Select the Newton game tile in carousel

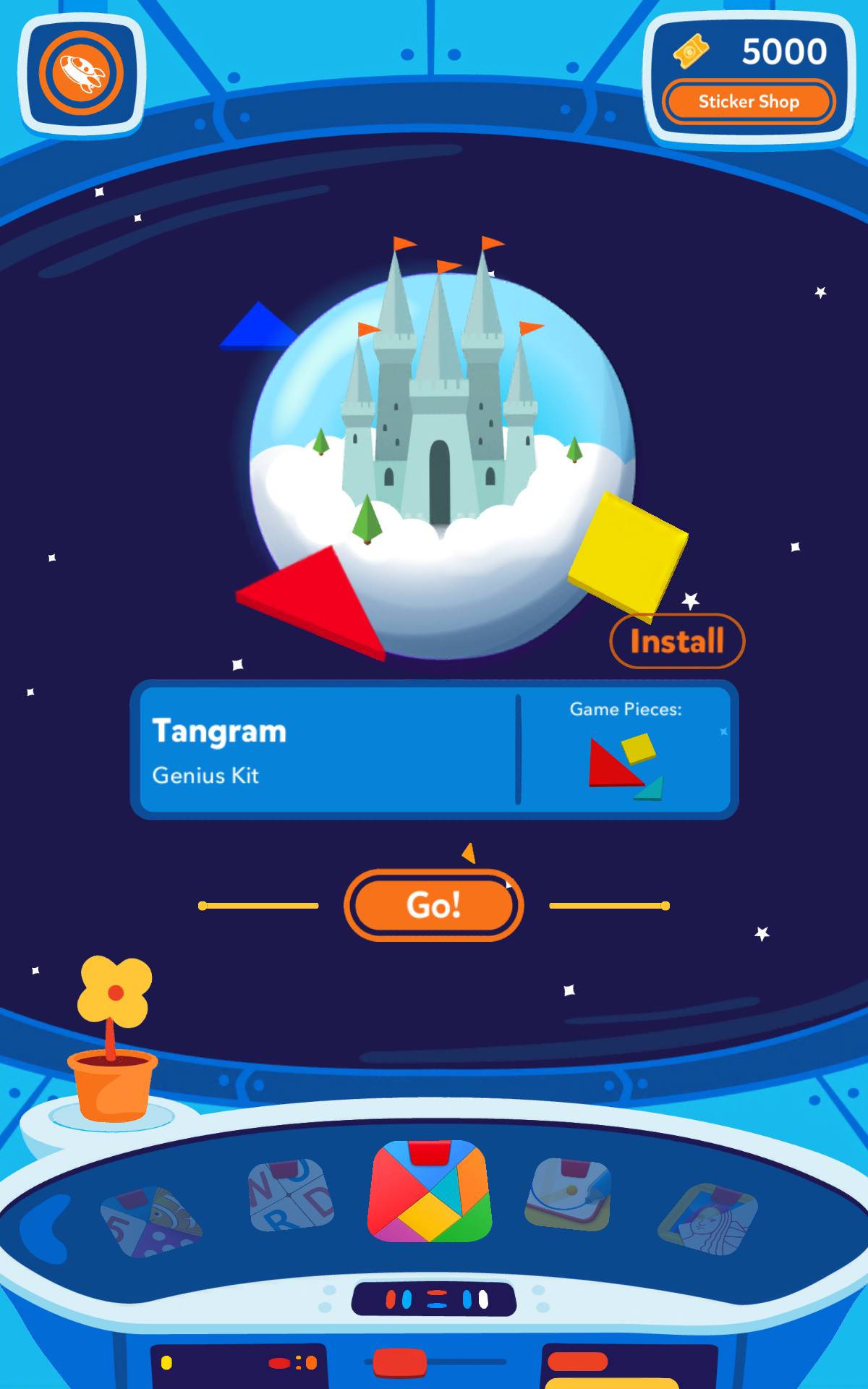pos(569,1194)
